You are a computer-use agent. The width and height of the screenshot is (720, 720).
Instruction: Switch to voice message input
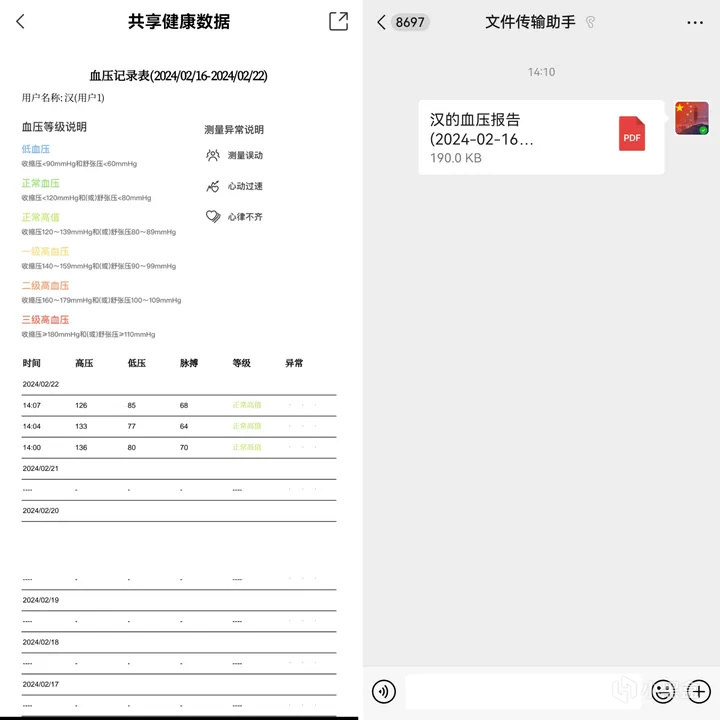coord(384,691)
